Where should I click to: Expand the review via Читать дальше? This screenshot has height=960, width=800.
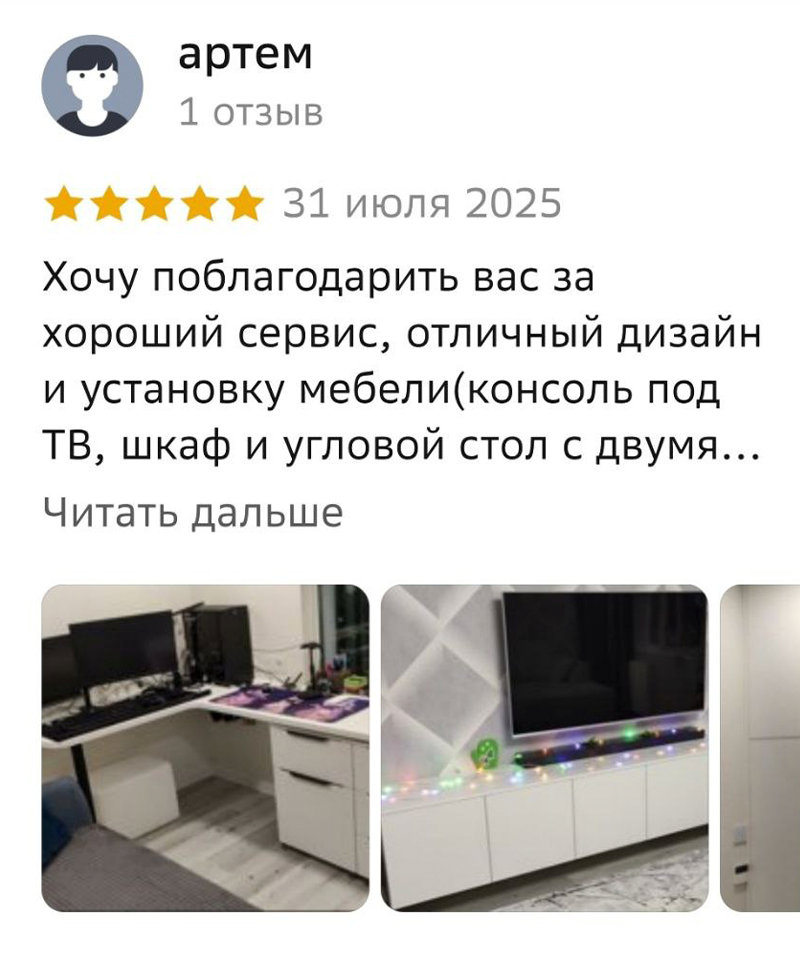(x=193, y=513)
